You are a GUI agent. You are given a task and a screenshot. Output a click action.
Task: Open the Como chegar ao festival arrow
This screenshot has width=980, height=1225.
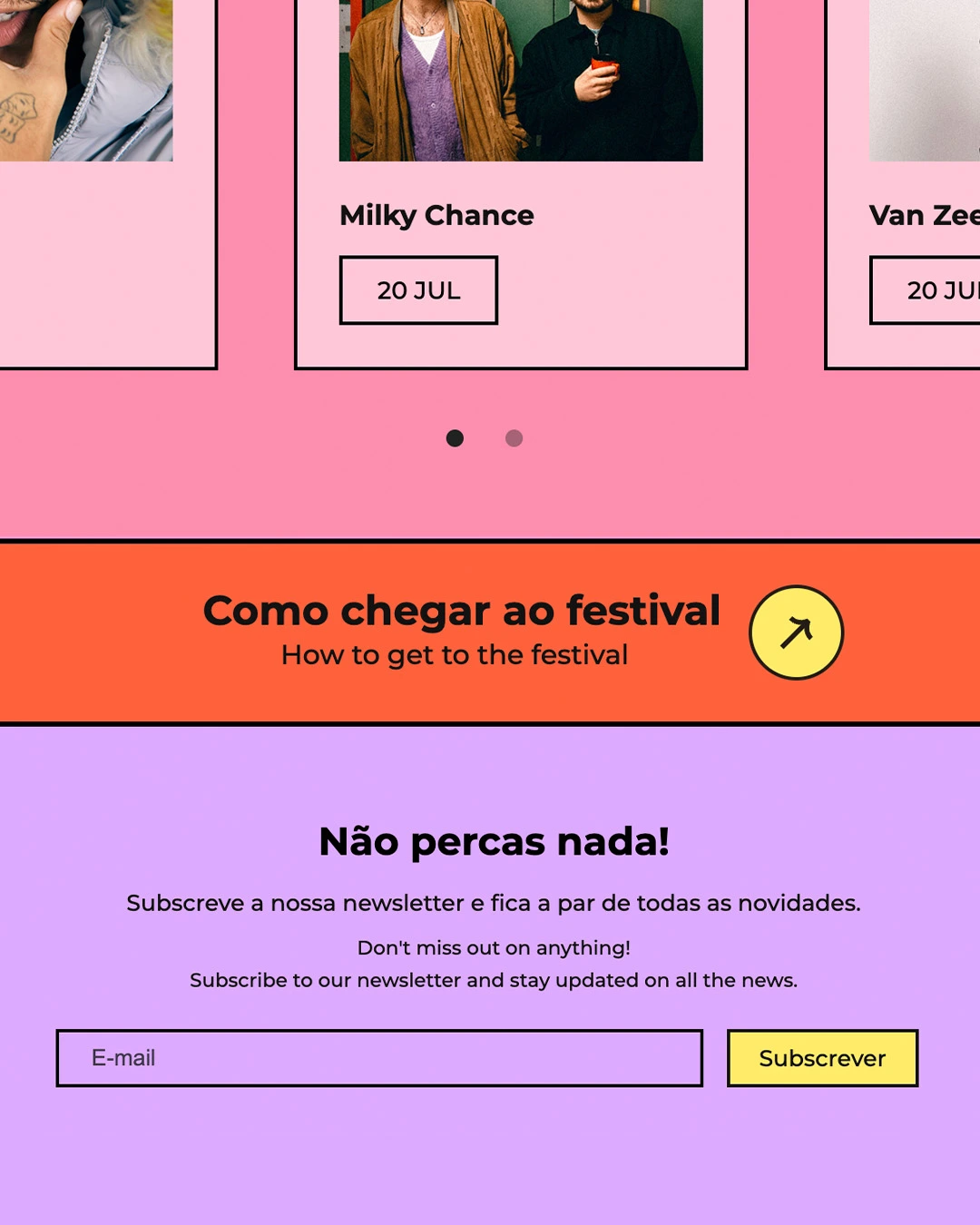pos(796,632)
